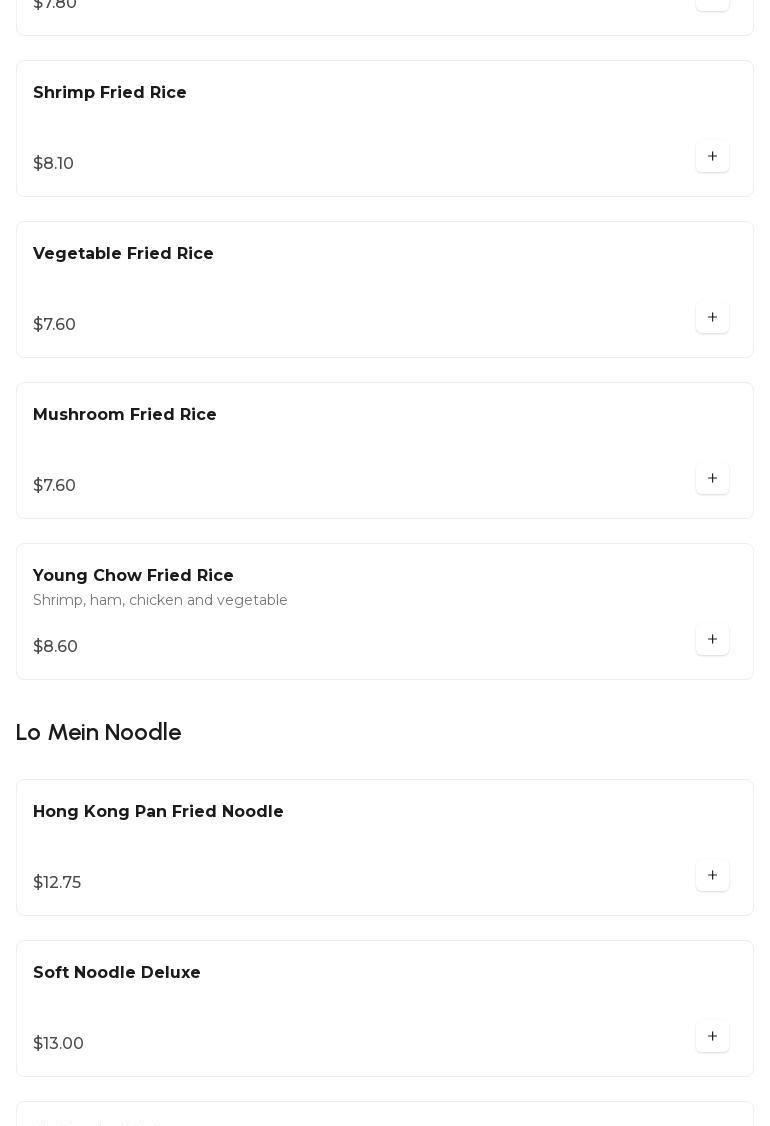Tap plus button for Mushroom Fried Rice
The width and height of the screenshot is (770, 1126).
click(712, 479)
